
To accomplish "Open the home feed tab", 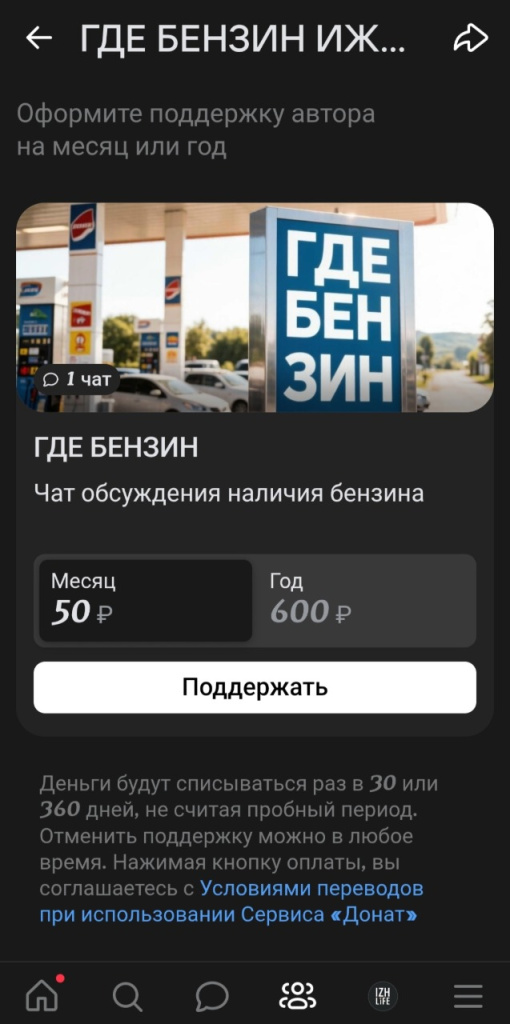I will pyautogui.click(x=43, y=995).
